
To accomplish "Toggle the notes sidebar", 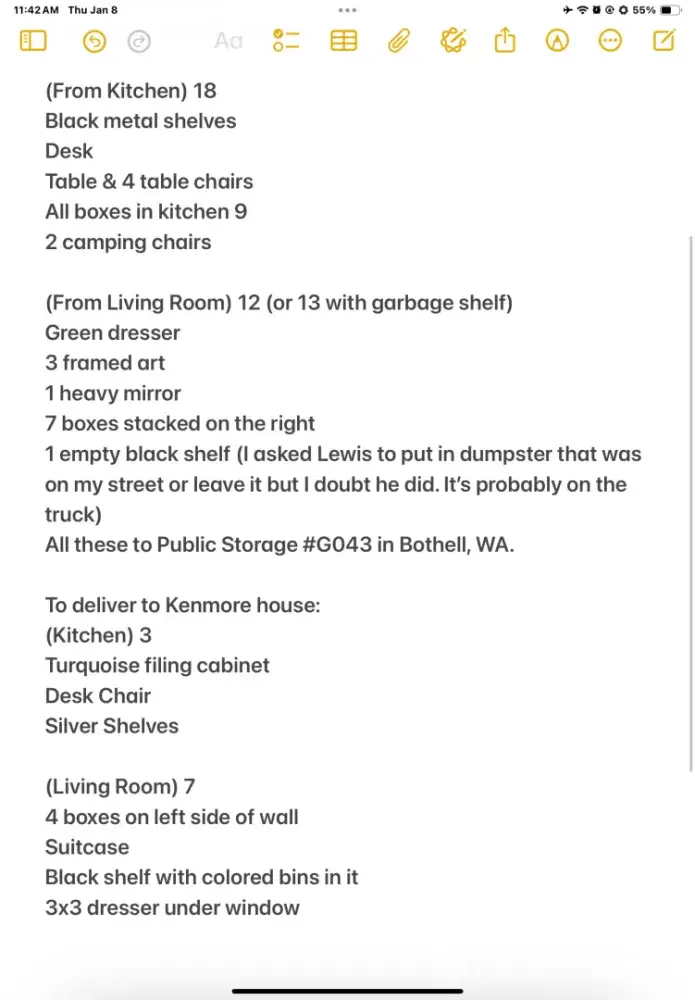I will coord(33,41).
